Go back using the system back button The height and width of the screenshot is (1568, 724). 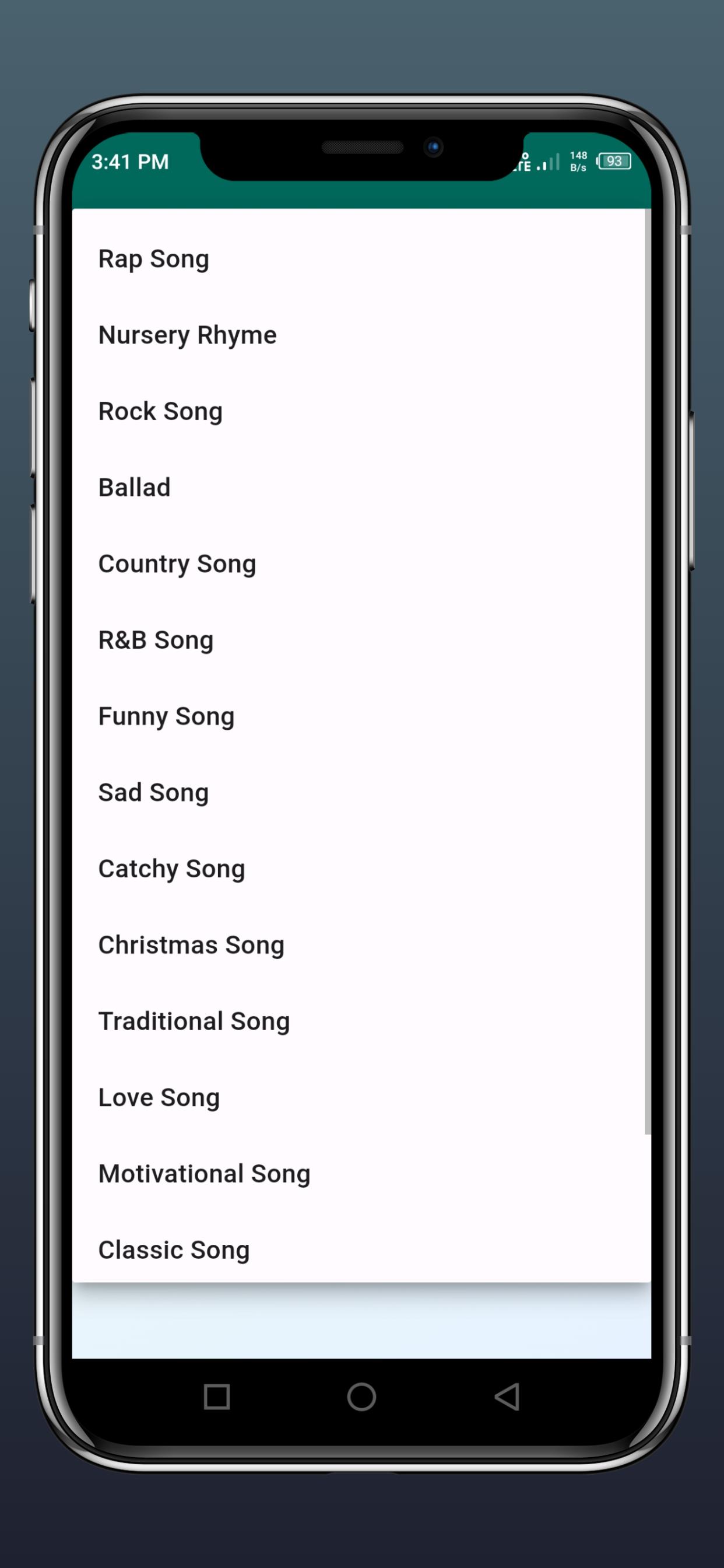coord(507,1396)
